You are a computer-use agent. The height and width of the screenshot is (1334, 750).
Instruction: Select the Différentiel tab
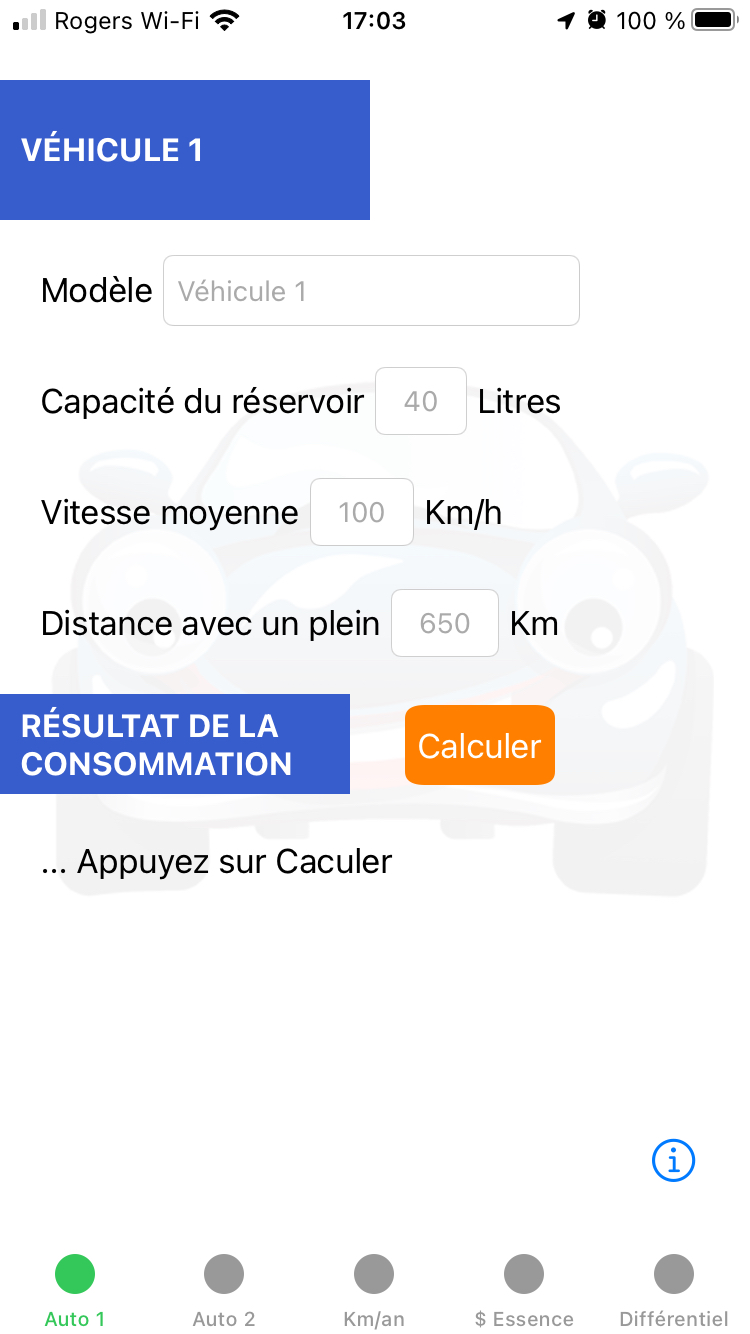coord(674,1290)
